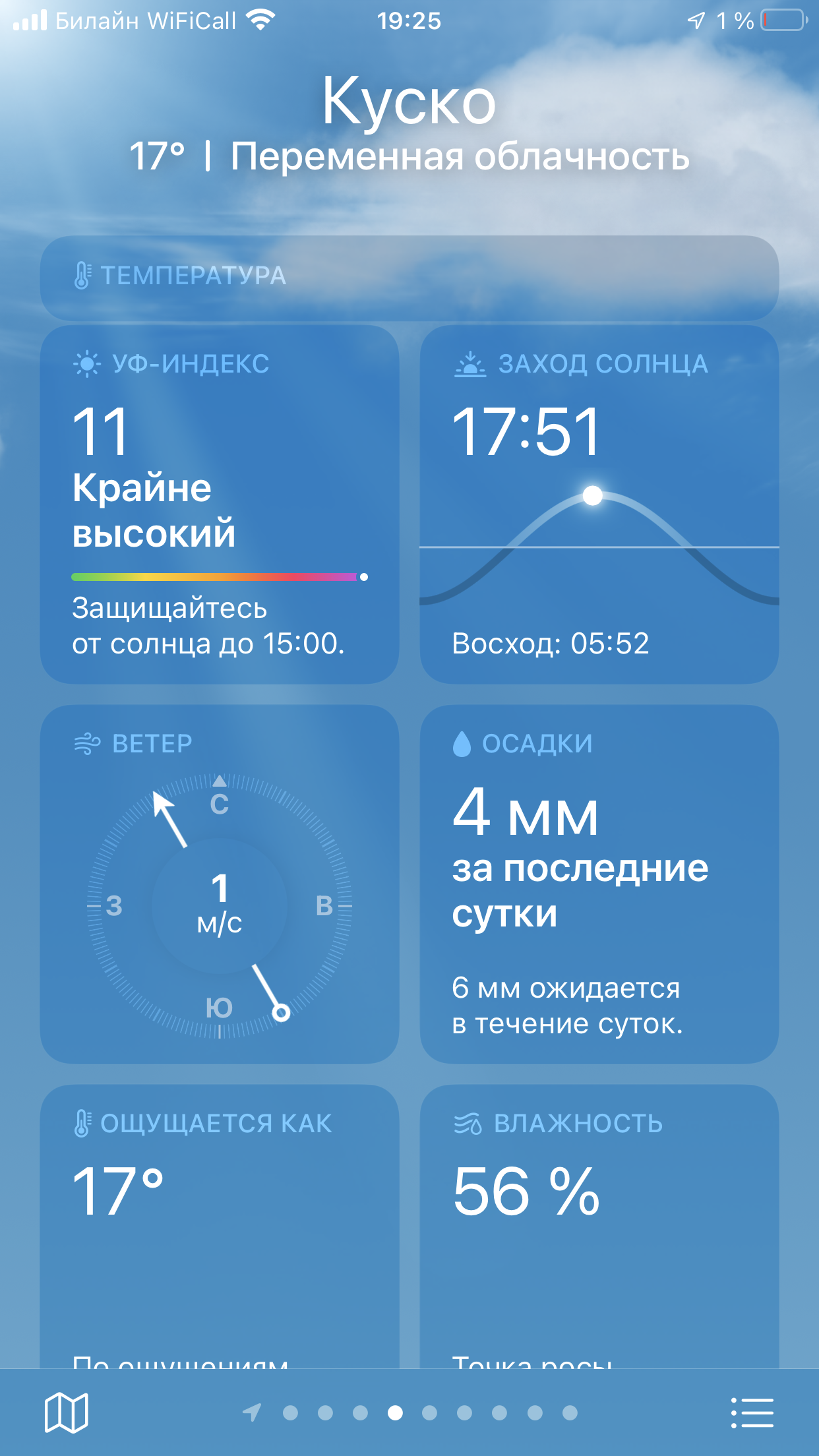Open the Ветер compass card
This screenshot has height=1456, width=819.
coord(220,884)
